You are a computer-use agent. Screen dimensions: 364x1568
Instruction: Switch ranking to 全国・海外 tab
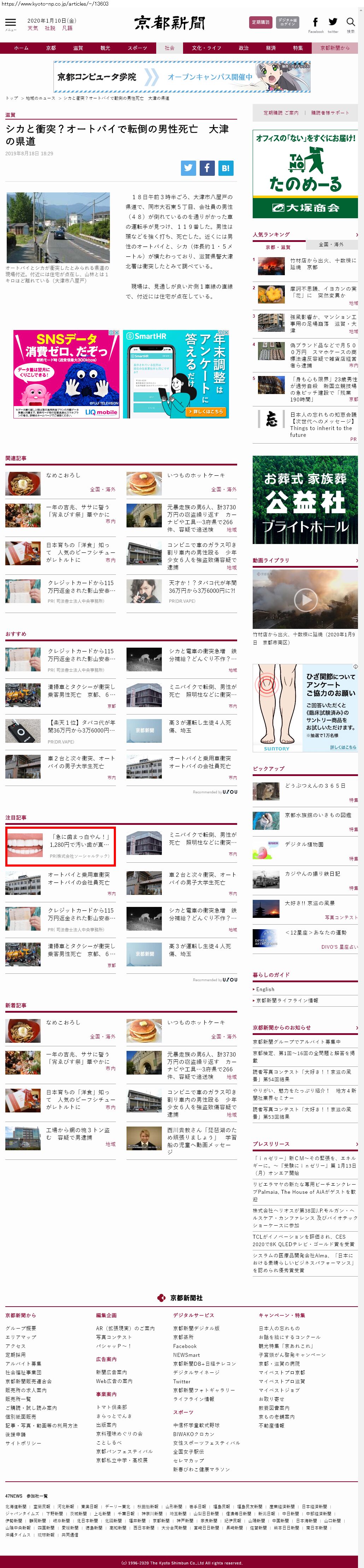(331, 245)
